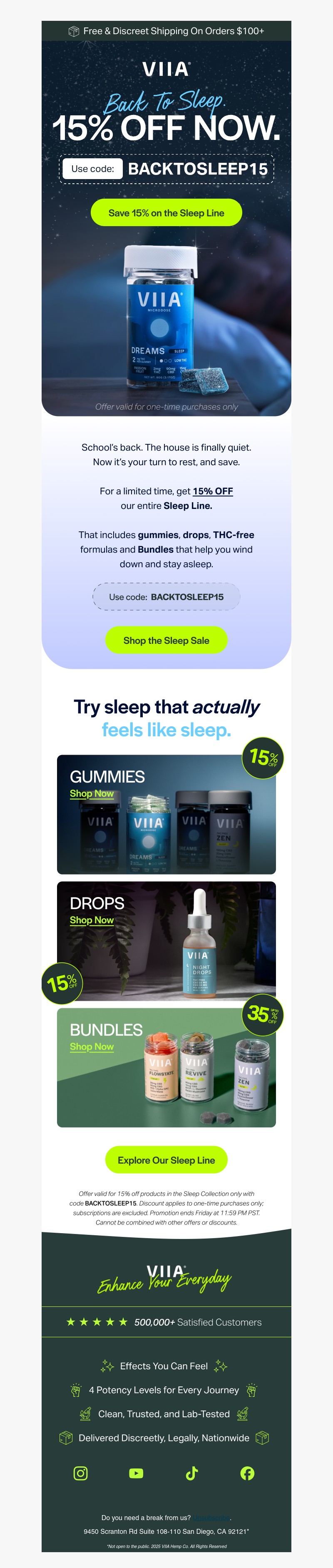Shop Now under Drops

pos(91,920)
